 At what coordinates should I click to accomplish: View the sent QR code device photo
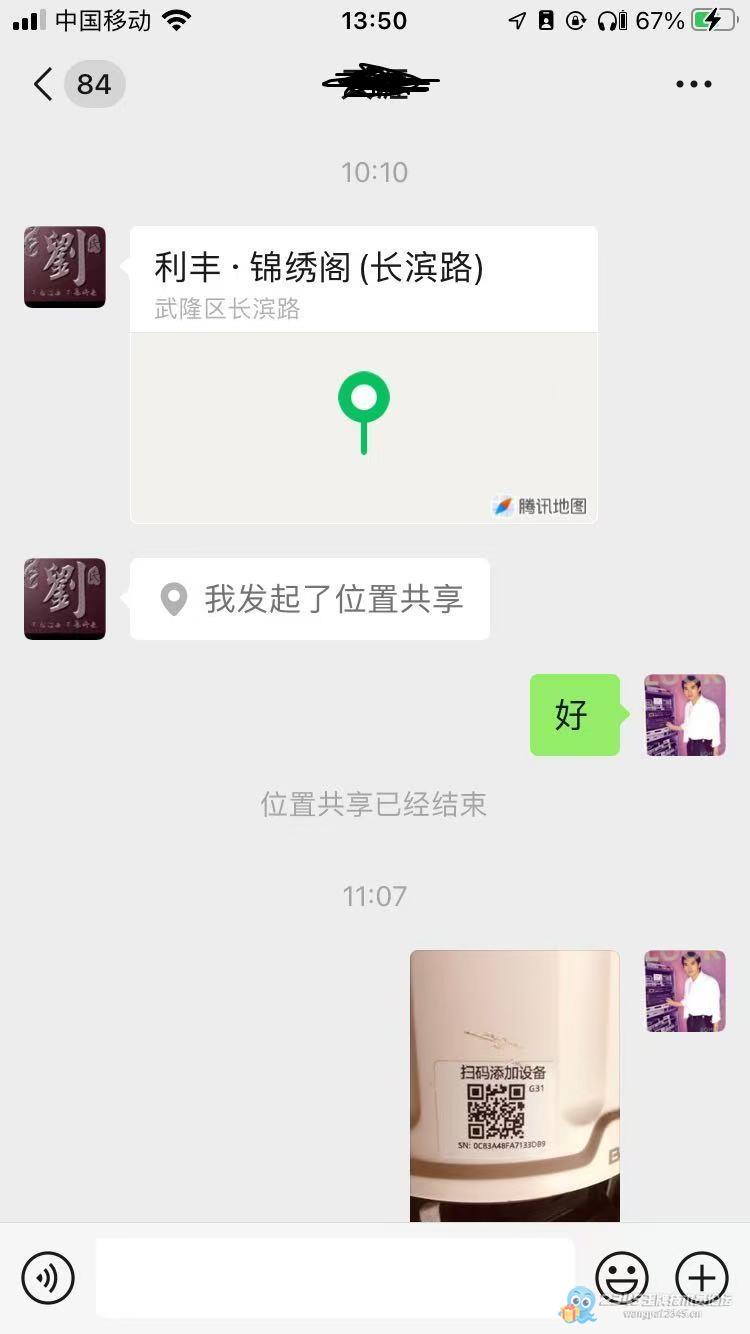tap(514, 1085)
